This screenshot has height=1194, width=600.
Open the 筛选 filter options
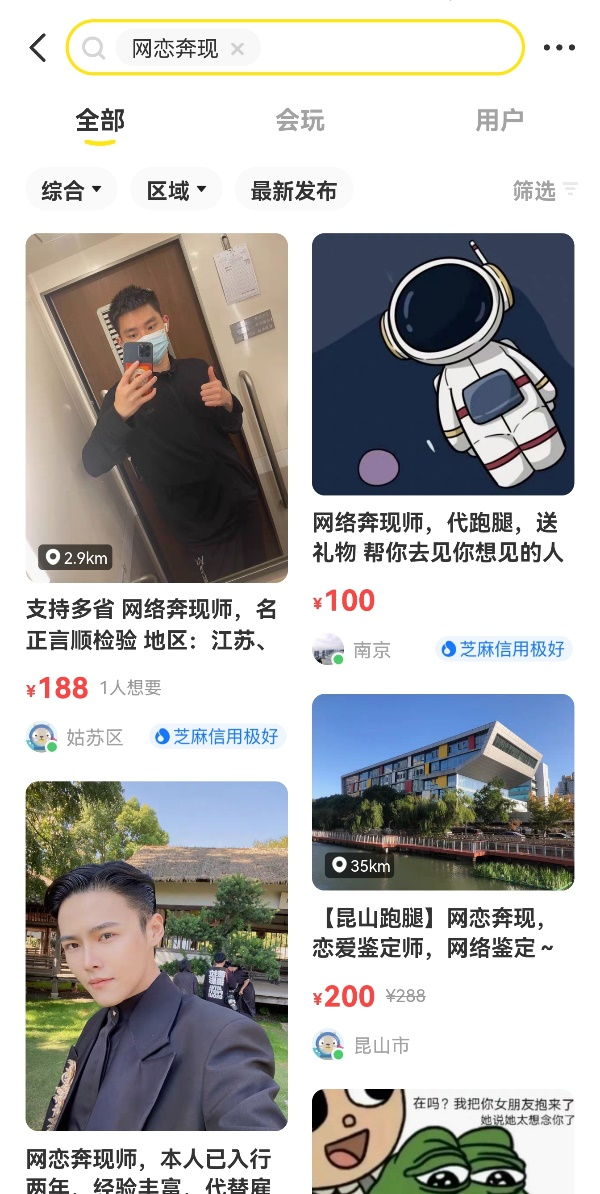(x=544, y=190)
